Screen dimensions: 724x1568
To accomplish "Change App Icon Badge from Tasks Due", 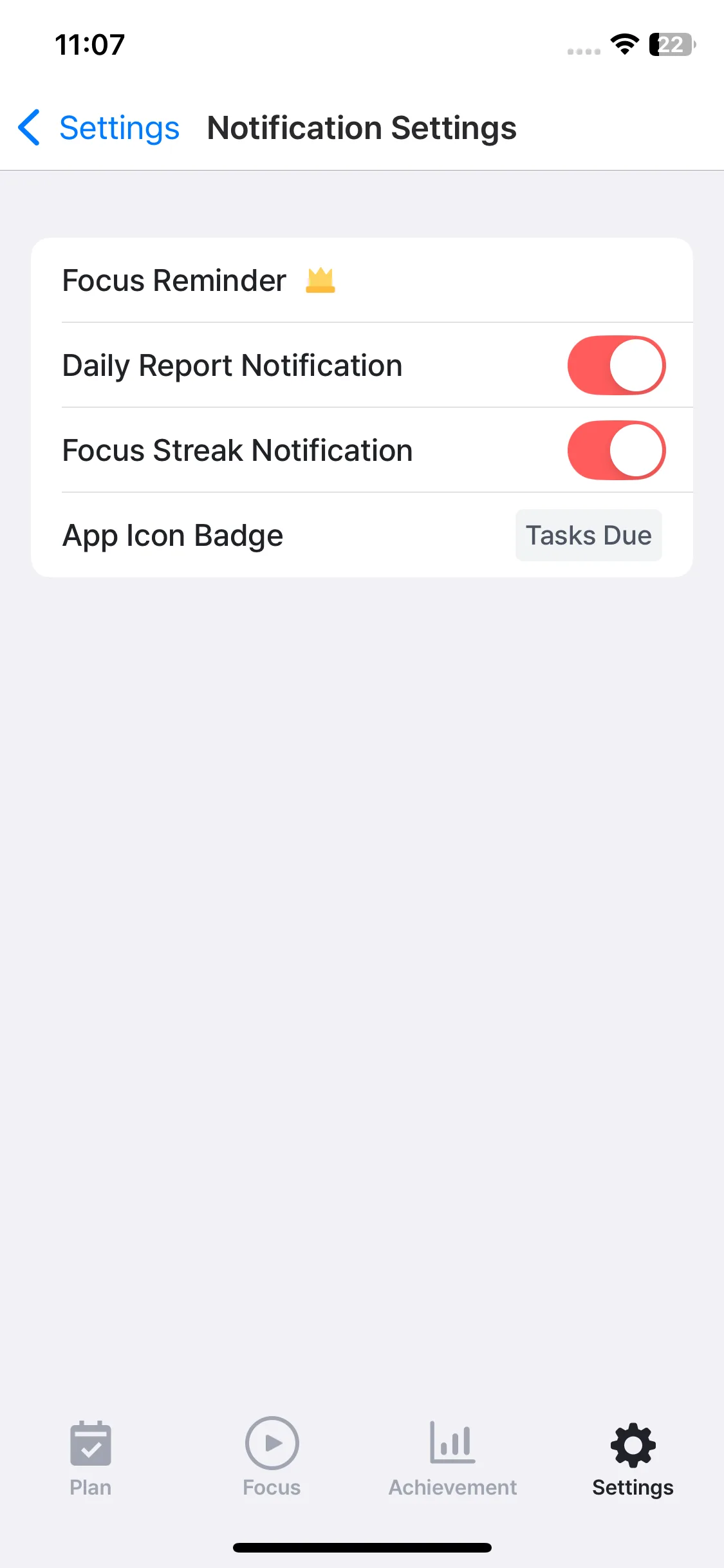I will pos(588,536).
